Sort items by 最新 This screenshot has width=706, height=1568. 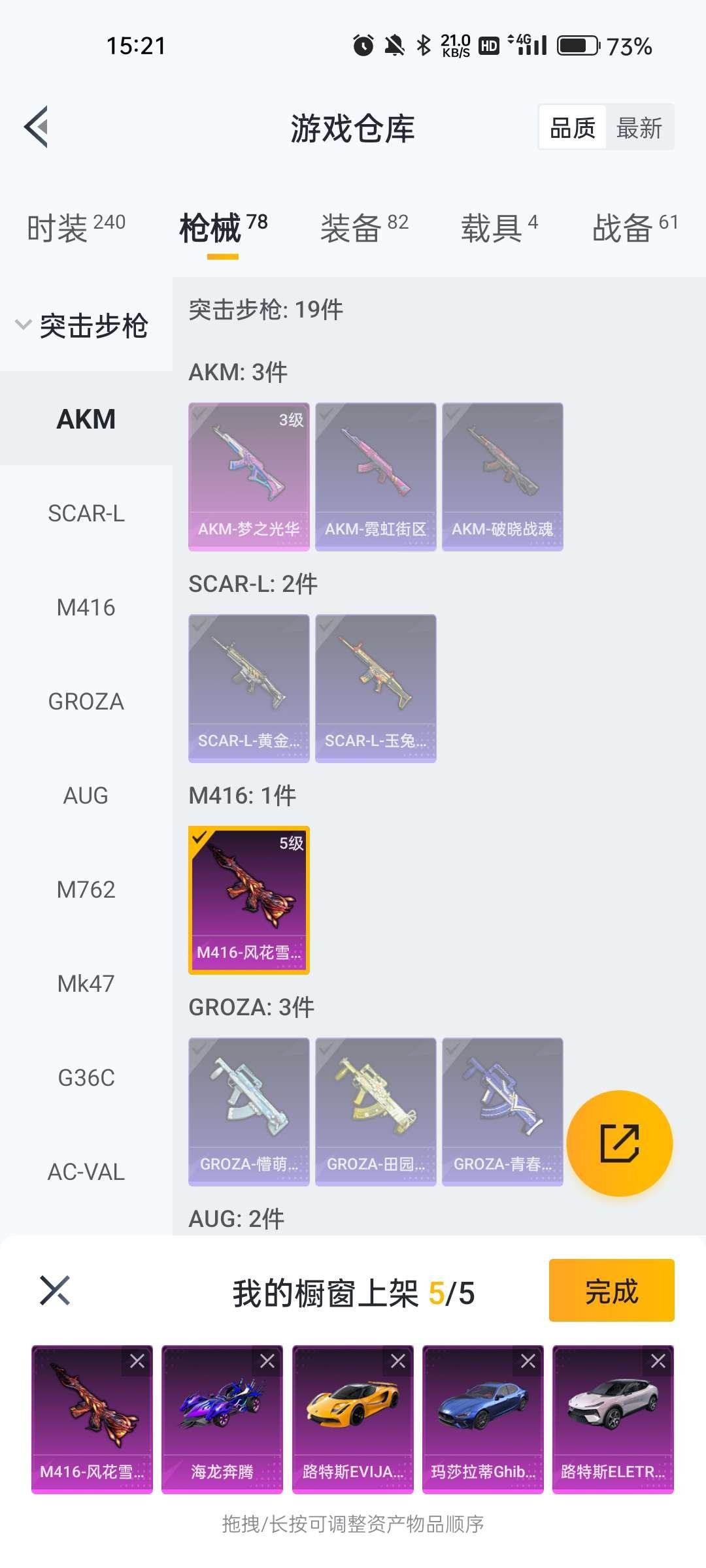639,127
